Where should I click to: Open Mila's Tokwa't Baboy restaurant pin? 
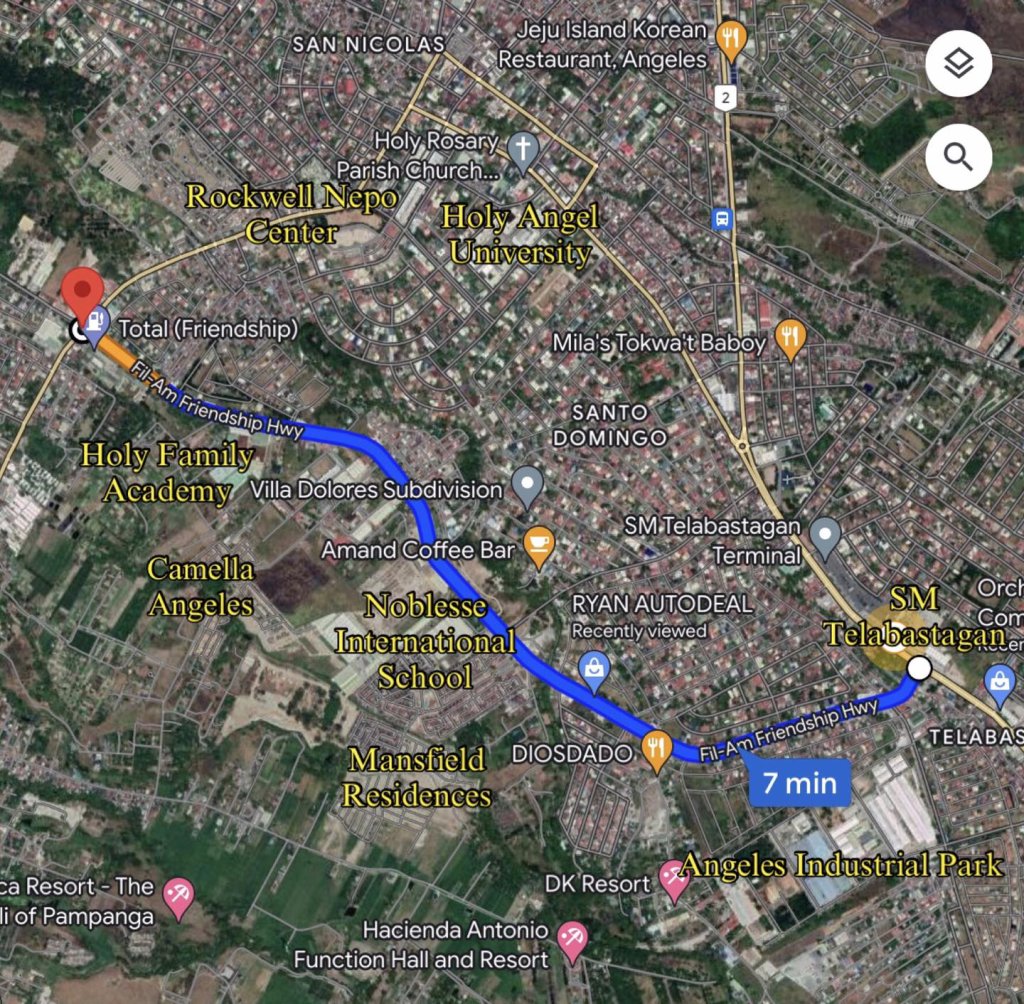[x=791, y=340]
